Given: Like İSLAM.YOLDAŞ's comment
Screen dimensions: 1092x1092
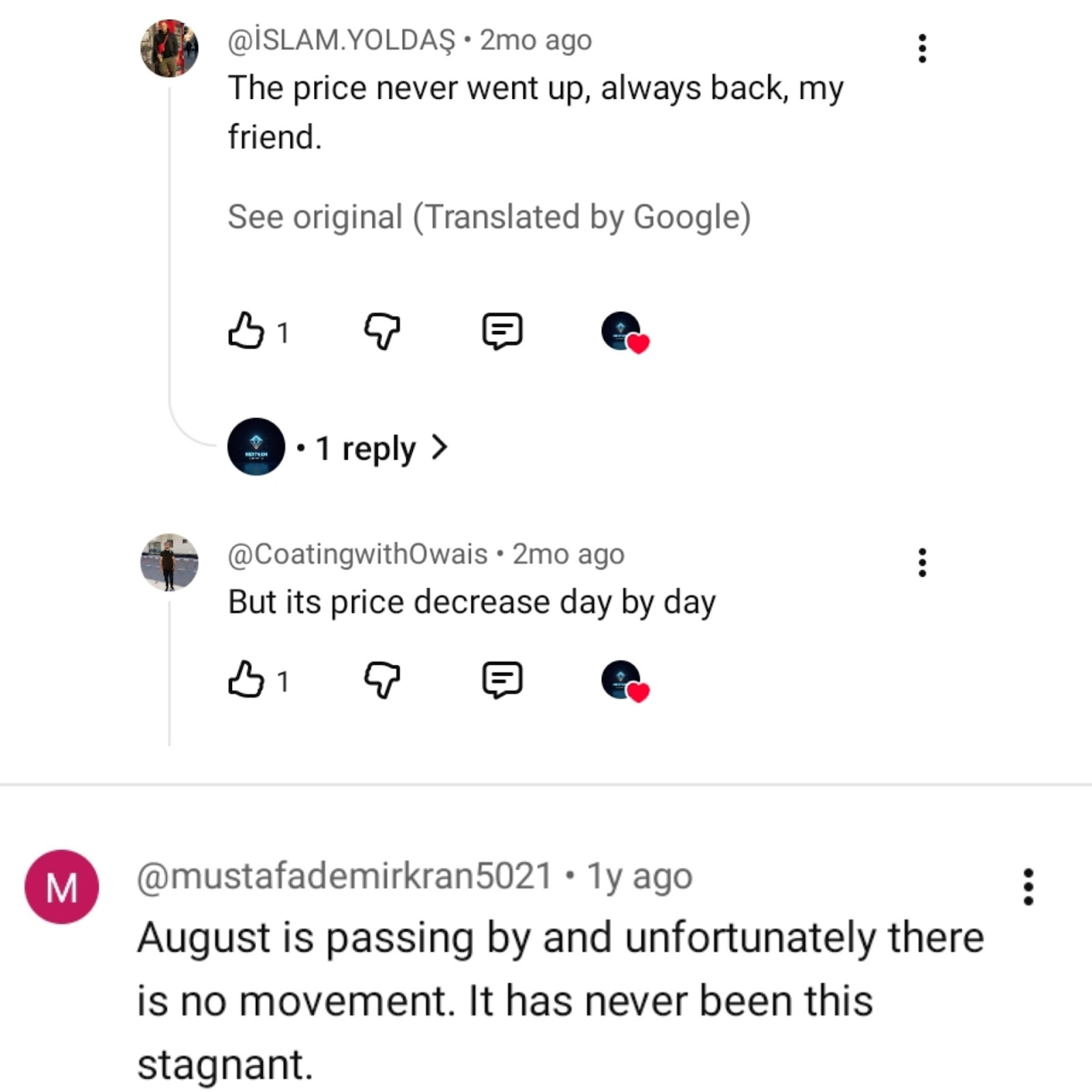Looking at the screenshot, I should (x=246, y=332).
